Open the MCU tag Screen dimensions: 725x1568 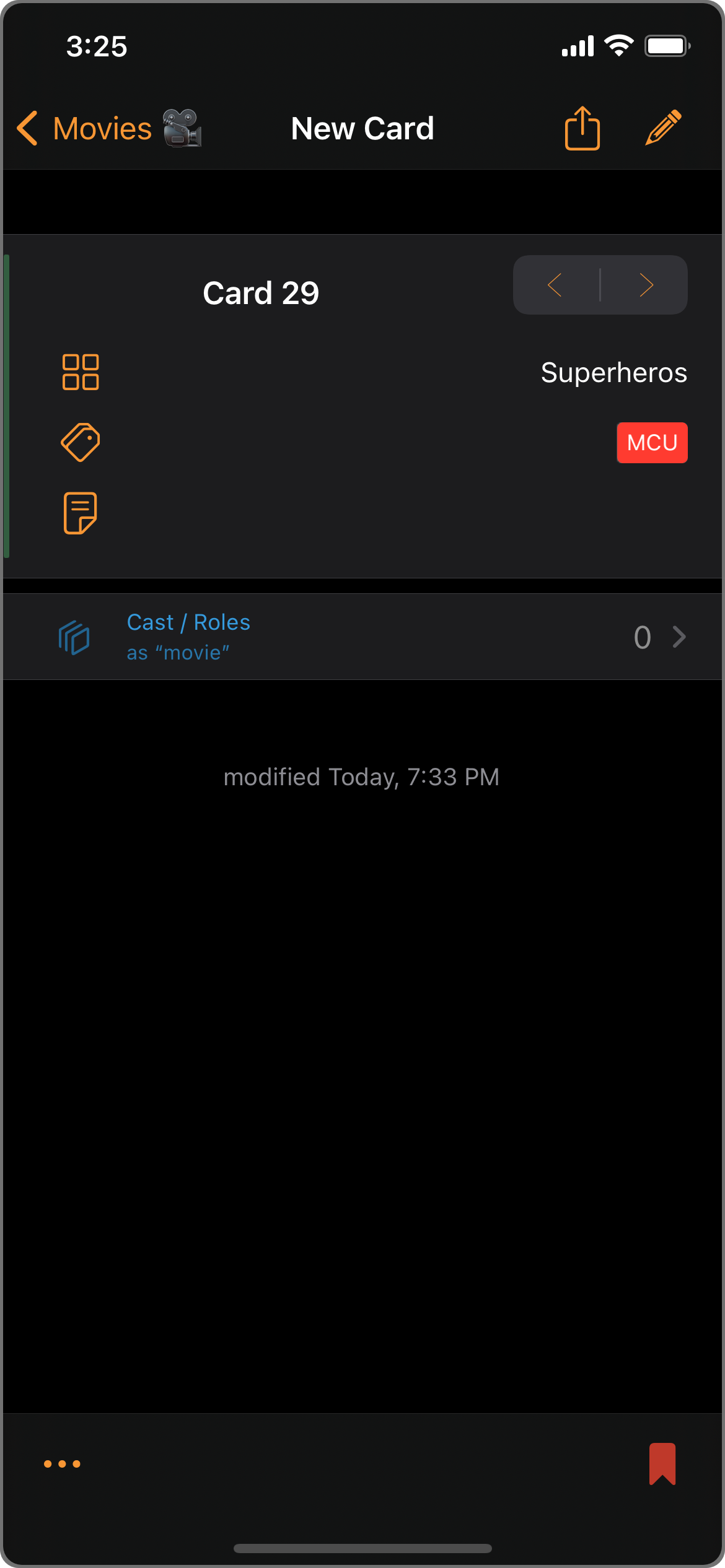click(651, 443)
